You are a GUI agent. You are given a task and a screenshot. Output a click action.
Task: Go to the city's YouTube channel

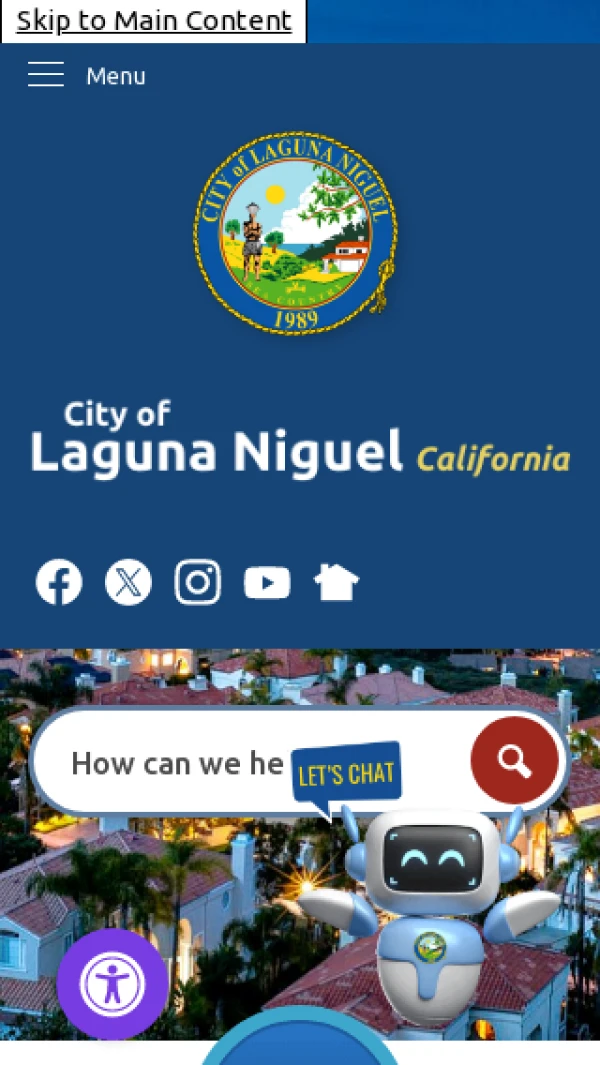point(267,582)
